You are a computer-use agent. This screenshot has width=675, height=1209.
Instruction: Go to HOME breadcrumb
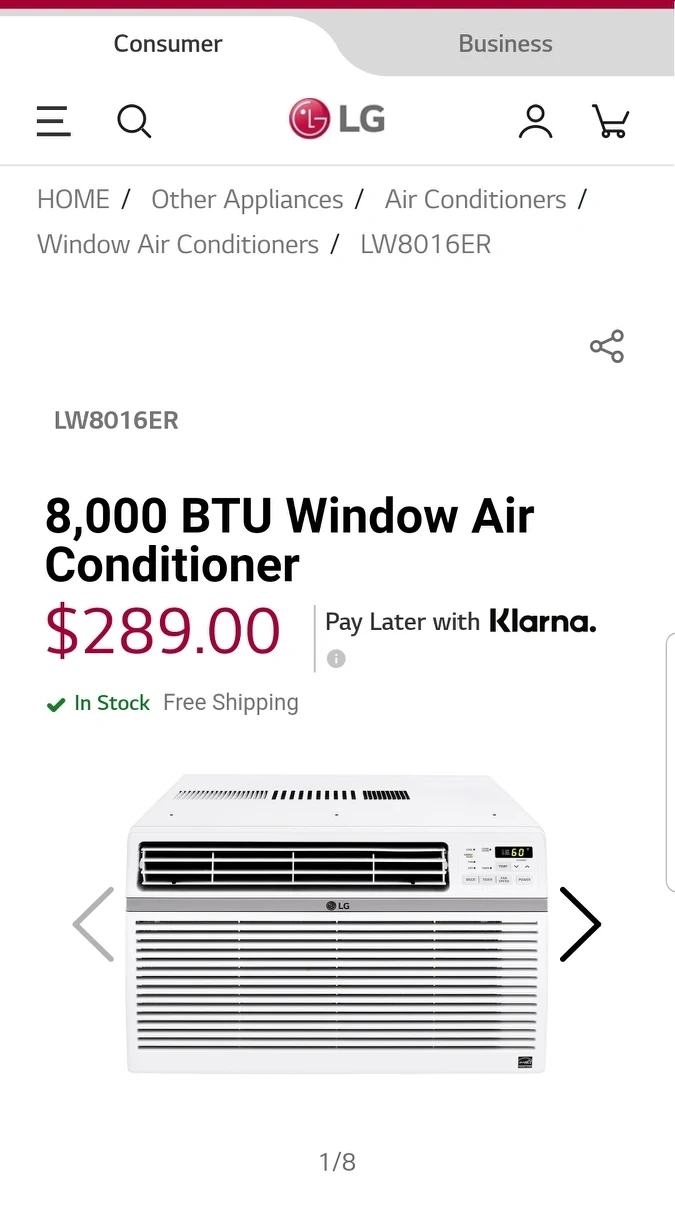click(x=73, y=199)
